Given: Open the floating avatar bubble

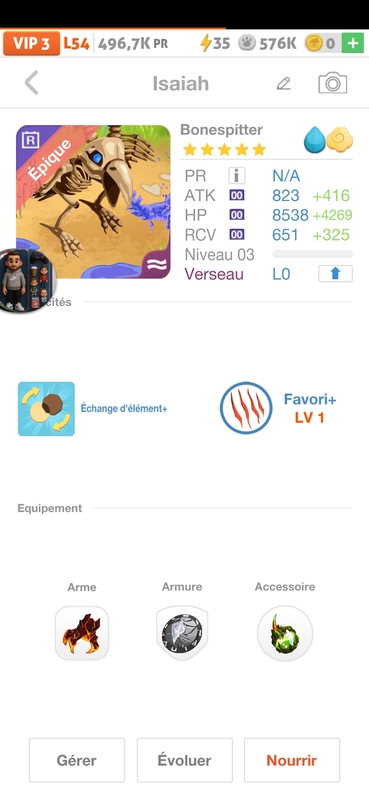Looking at the screenshot, I should pos(24,281).
